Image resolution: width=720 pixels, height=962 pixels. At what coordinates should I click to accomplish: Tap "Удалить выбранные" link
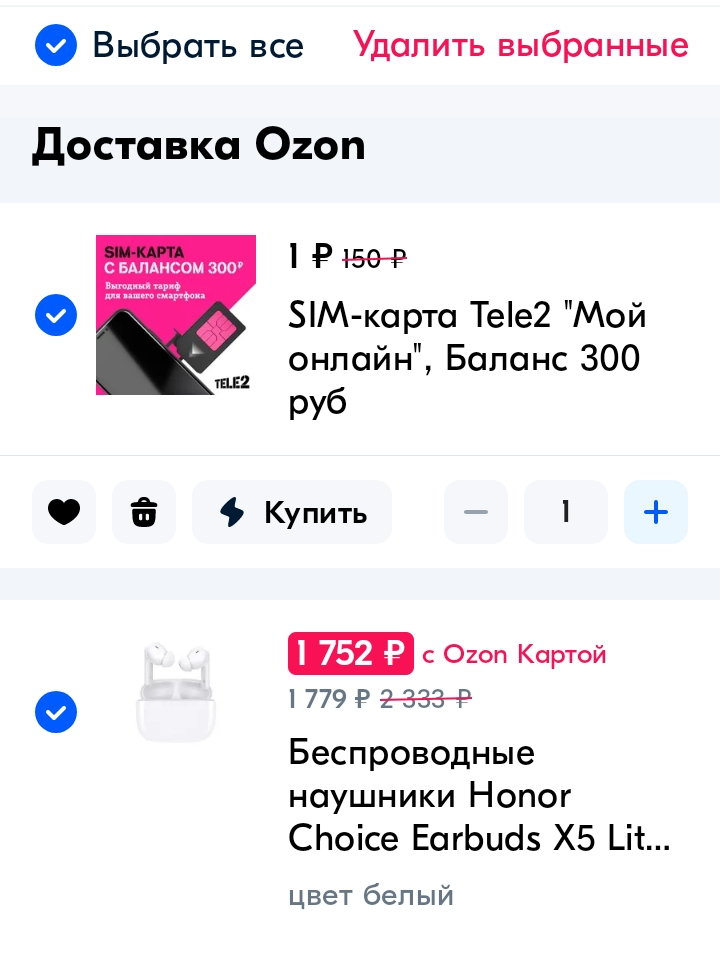coord(521,45)
